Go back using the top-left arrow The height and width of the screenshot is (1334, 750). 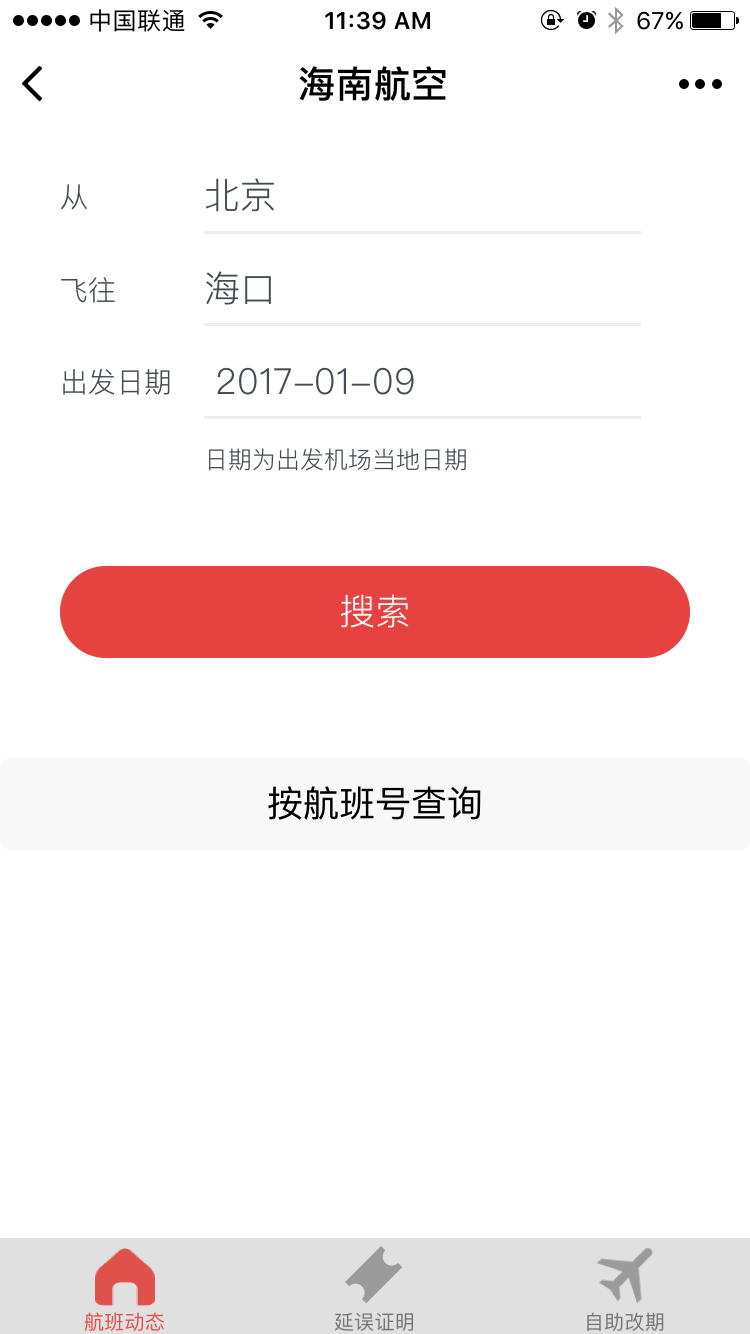click(33, 84)
